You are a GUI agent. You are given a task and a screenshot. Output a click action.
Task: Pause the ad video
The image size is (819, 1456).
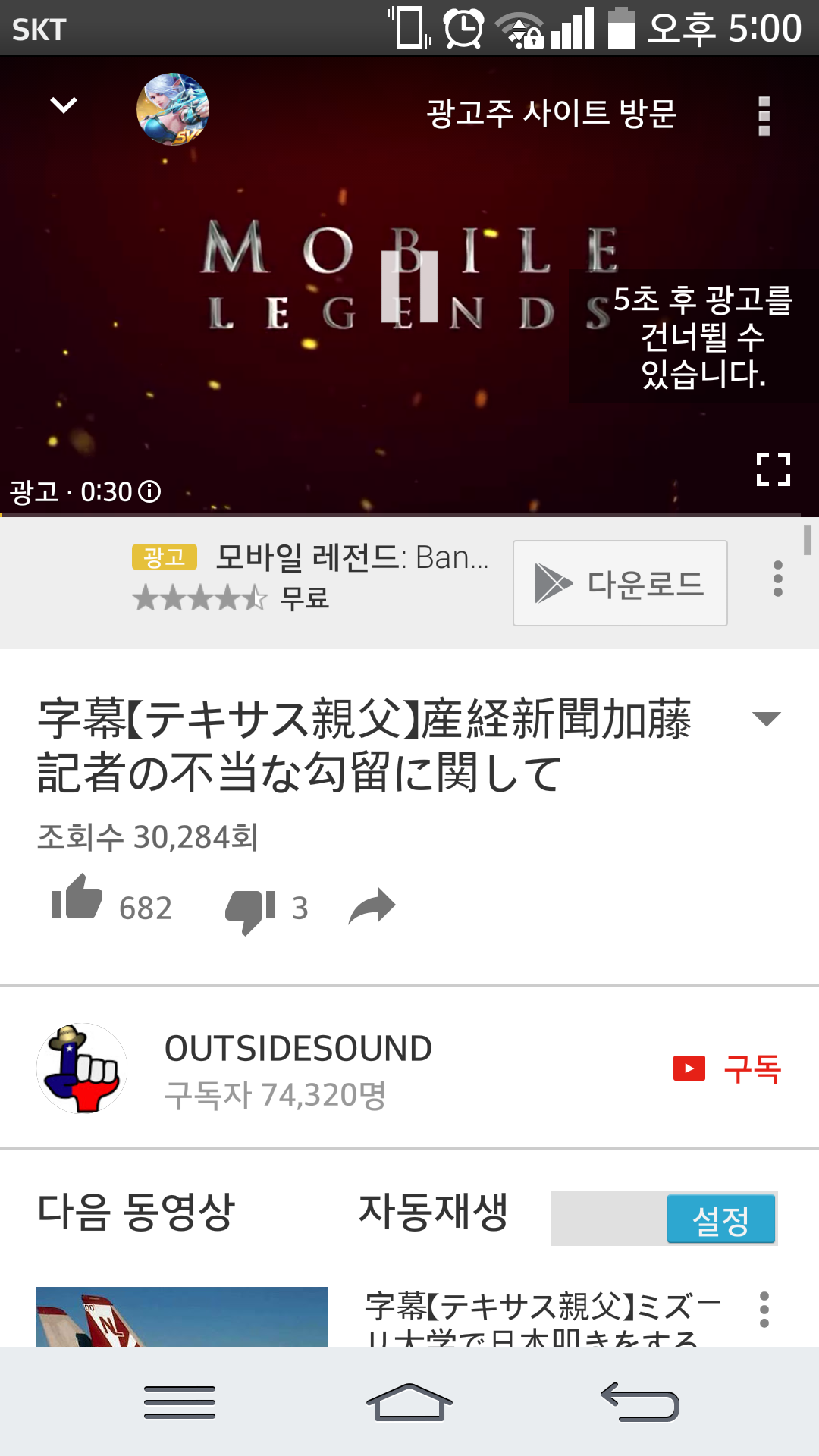click(409, 286)
